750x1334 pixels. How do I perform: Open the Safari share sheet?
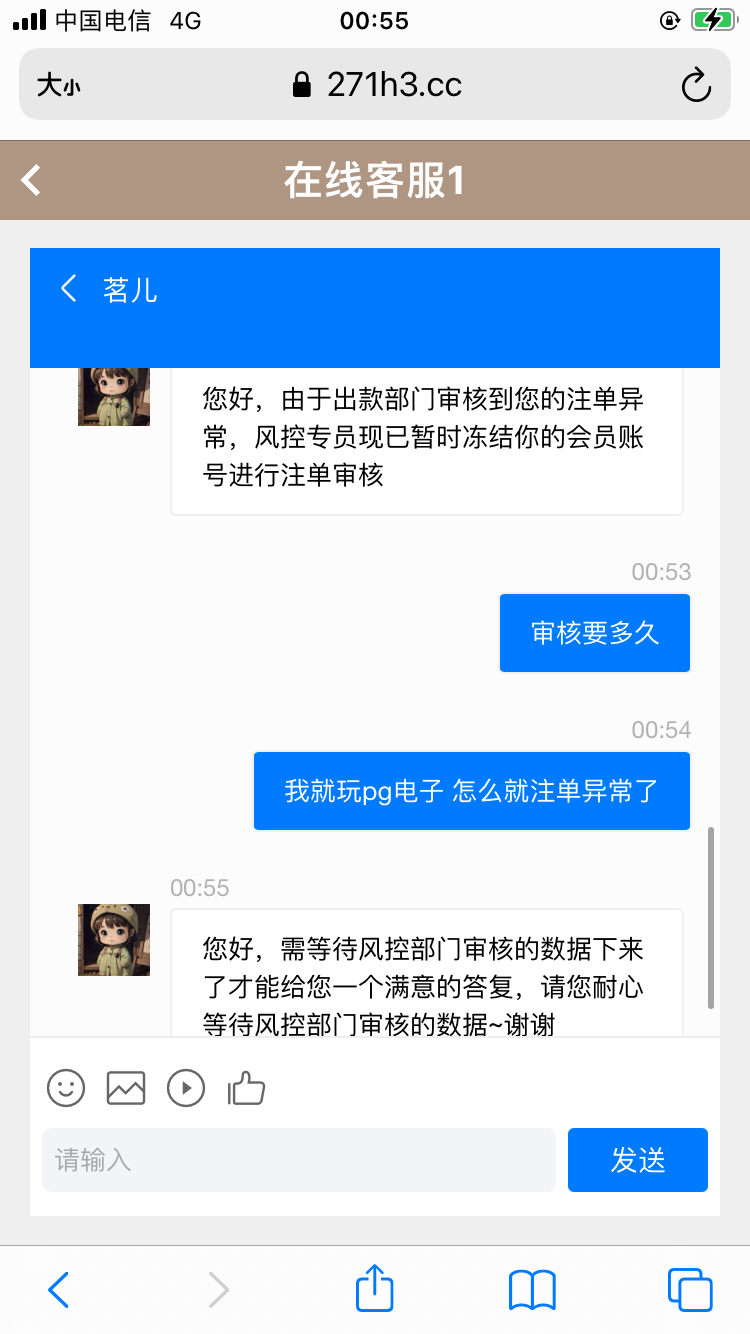click(375, 1288)
